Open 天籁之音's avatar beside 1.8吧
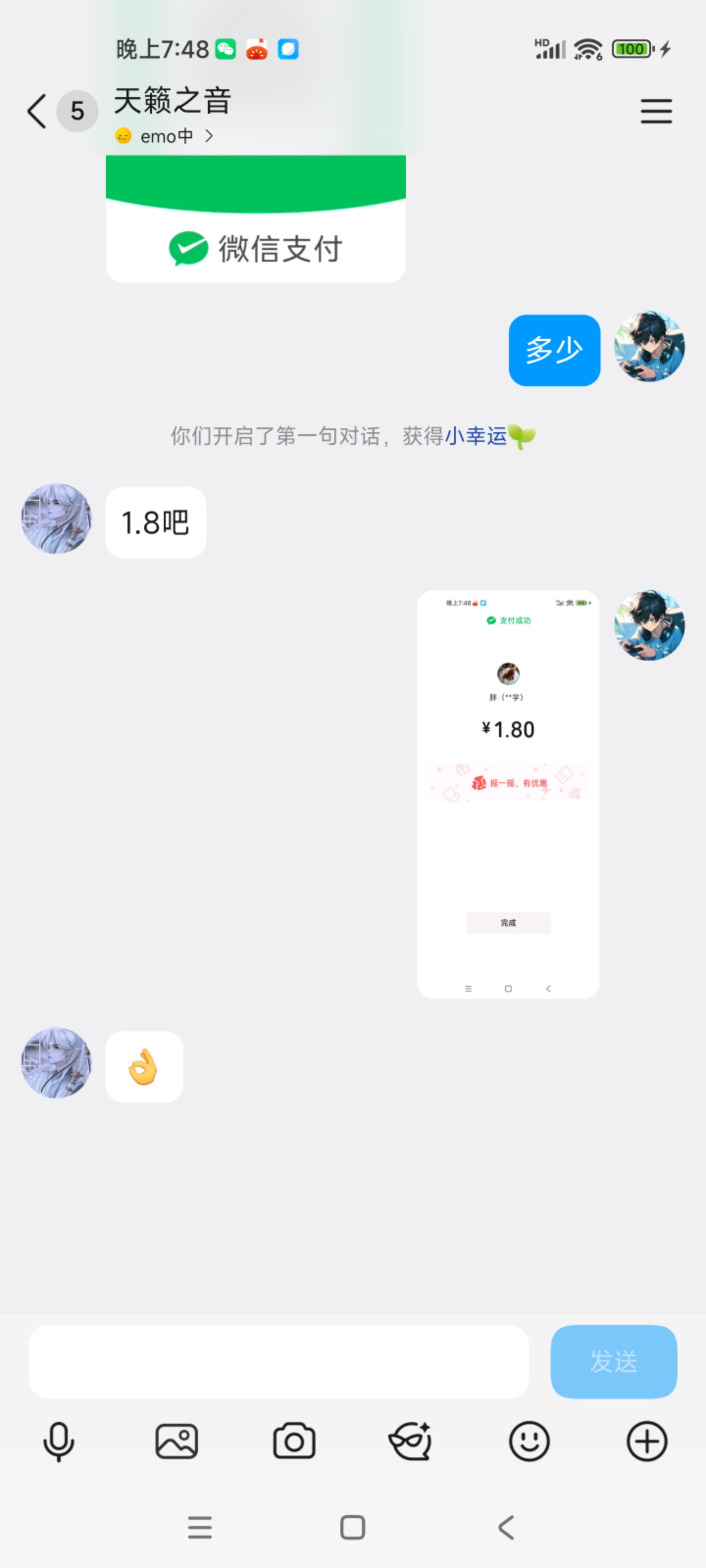The width and height of the screenshot is (706, 1568). point(56,518)
